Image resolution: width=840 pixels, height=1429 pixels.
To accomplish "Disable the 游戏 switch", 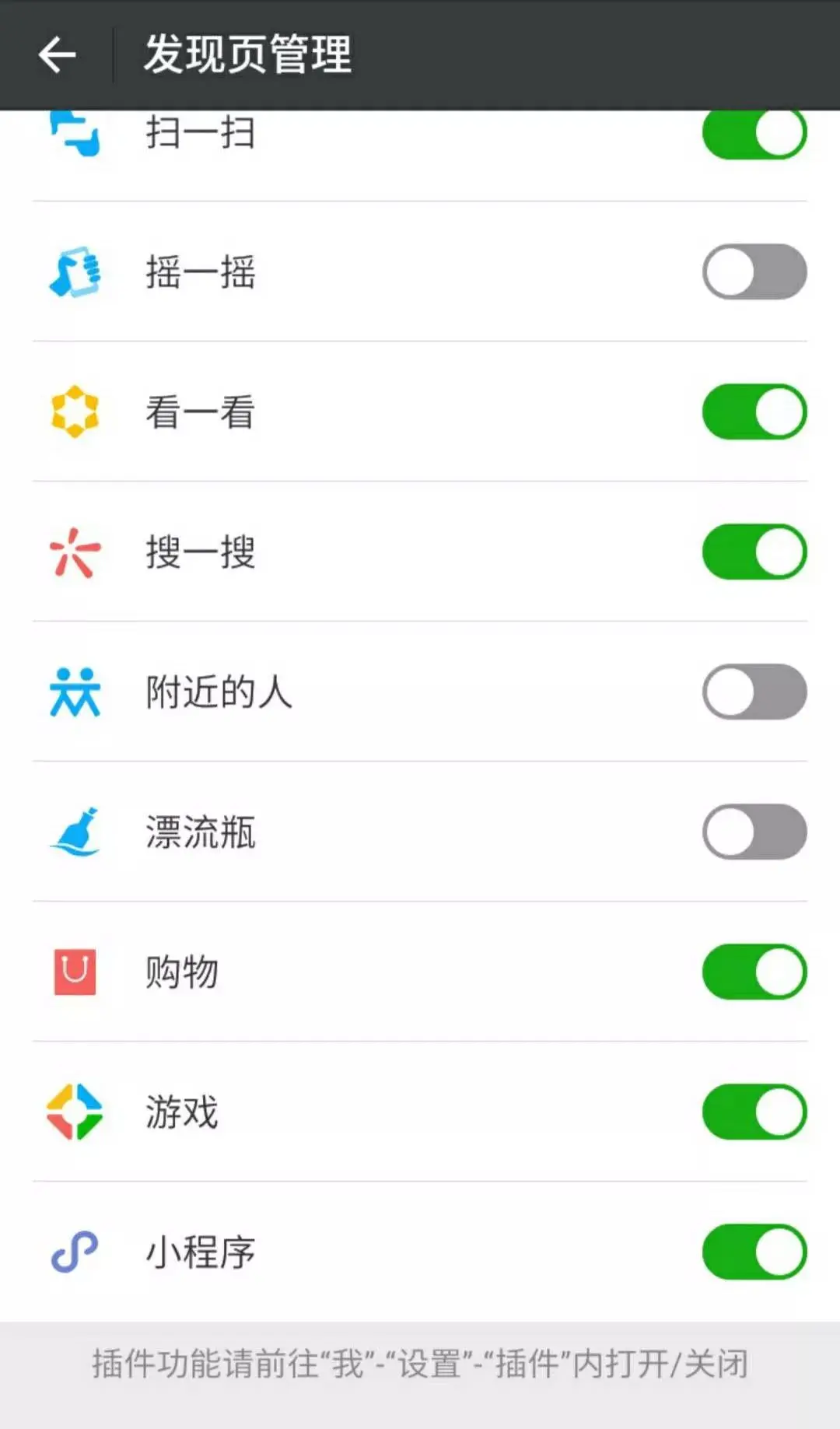I will (754, 1112).
